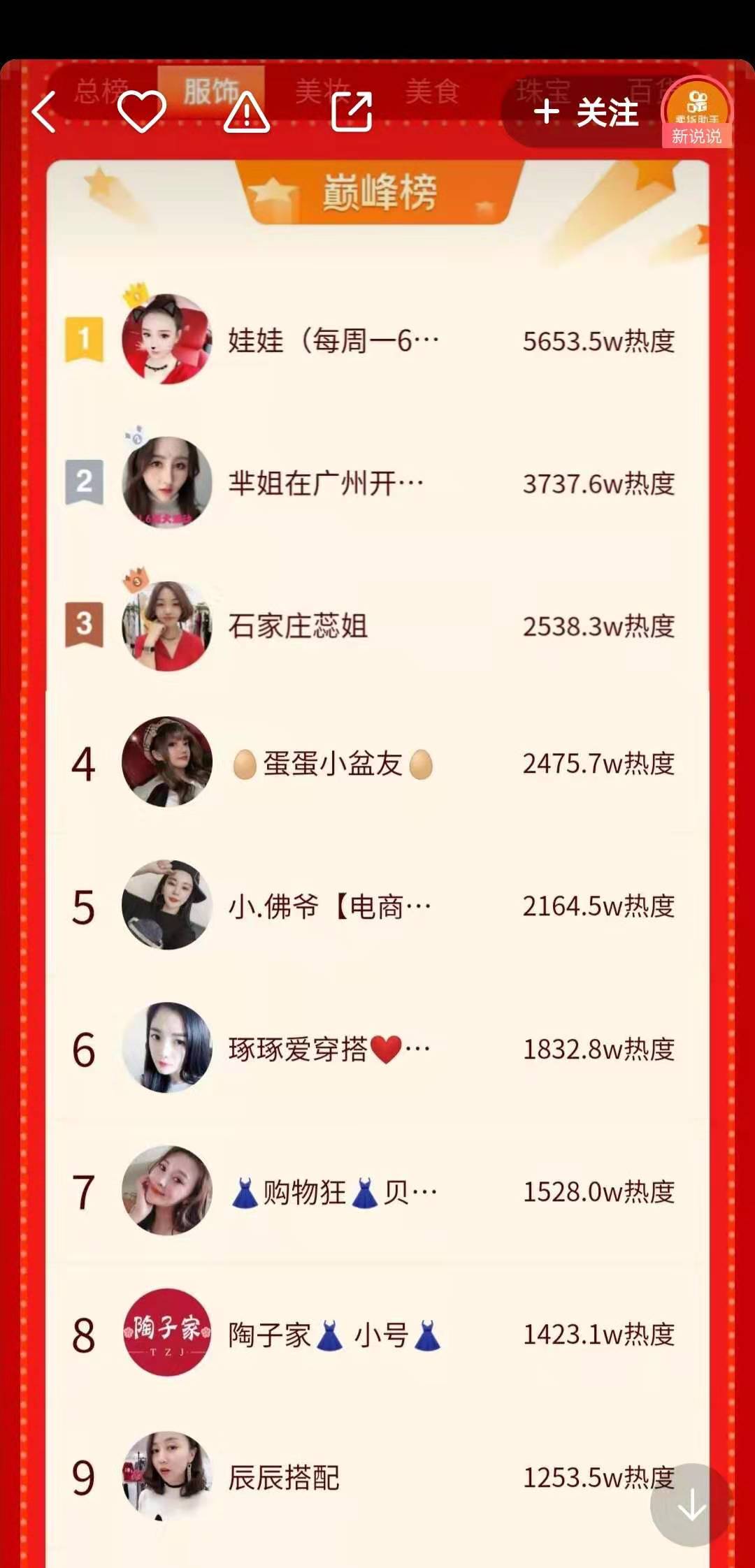Report this post via the warning triangle
The image size is (755, 1568).
pyautogui.click(x=247, y=112)
